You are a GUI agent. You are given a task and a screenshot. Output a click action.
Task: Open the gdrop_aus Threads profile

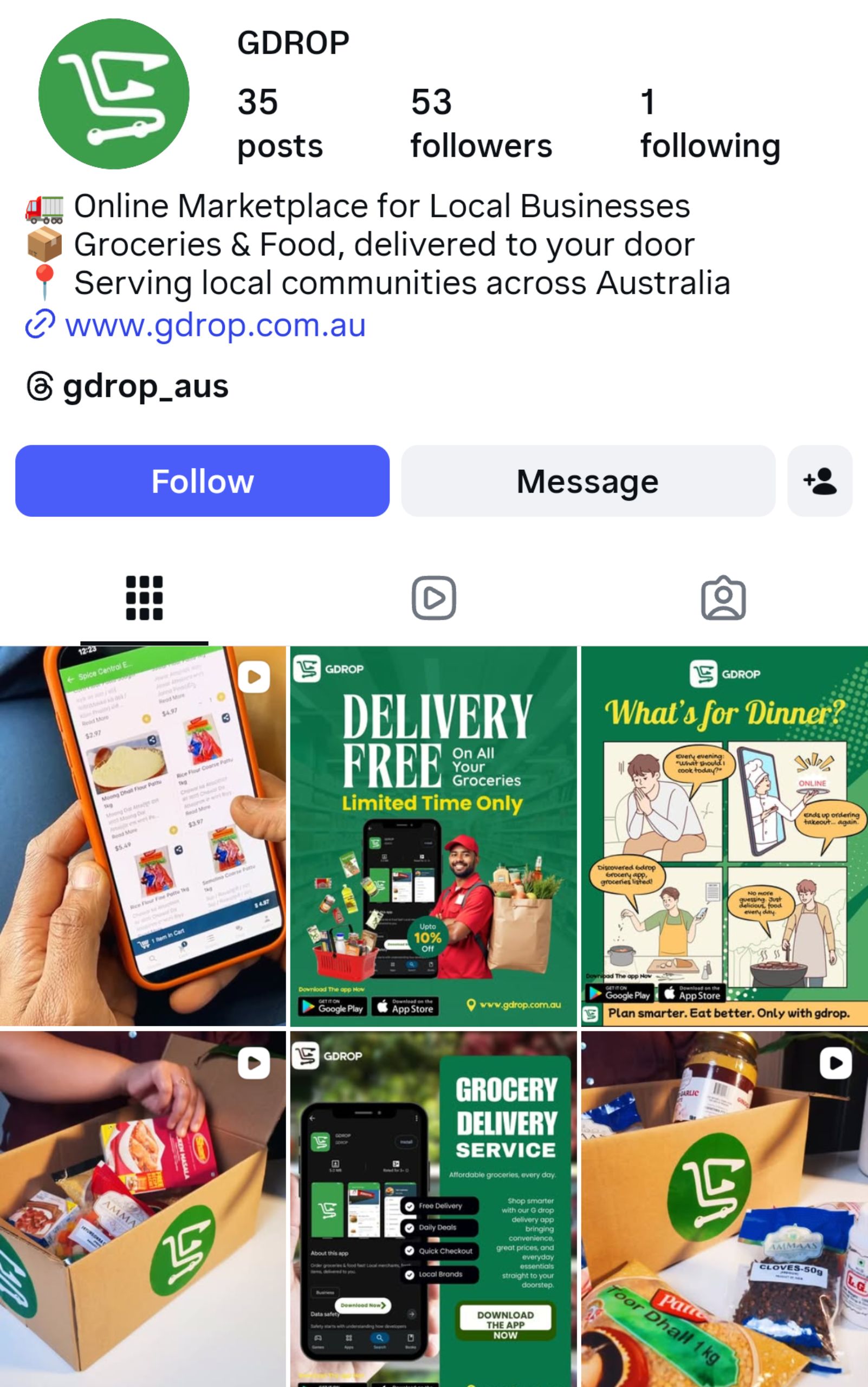pos(145,386)
